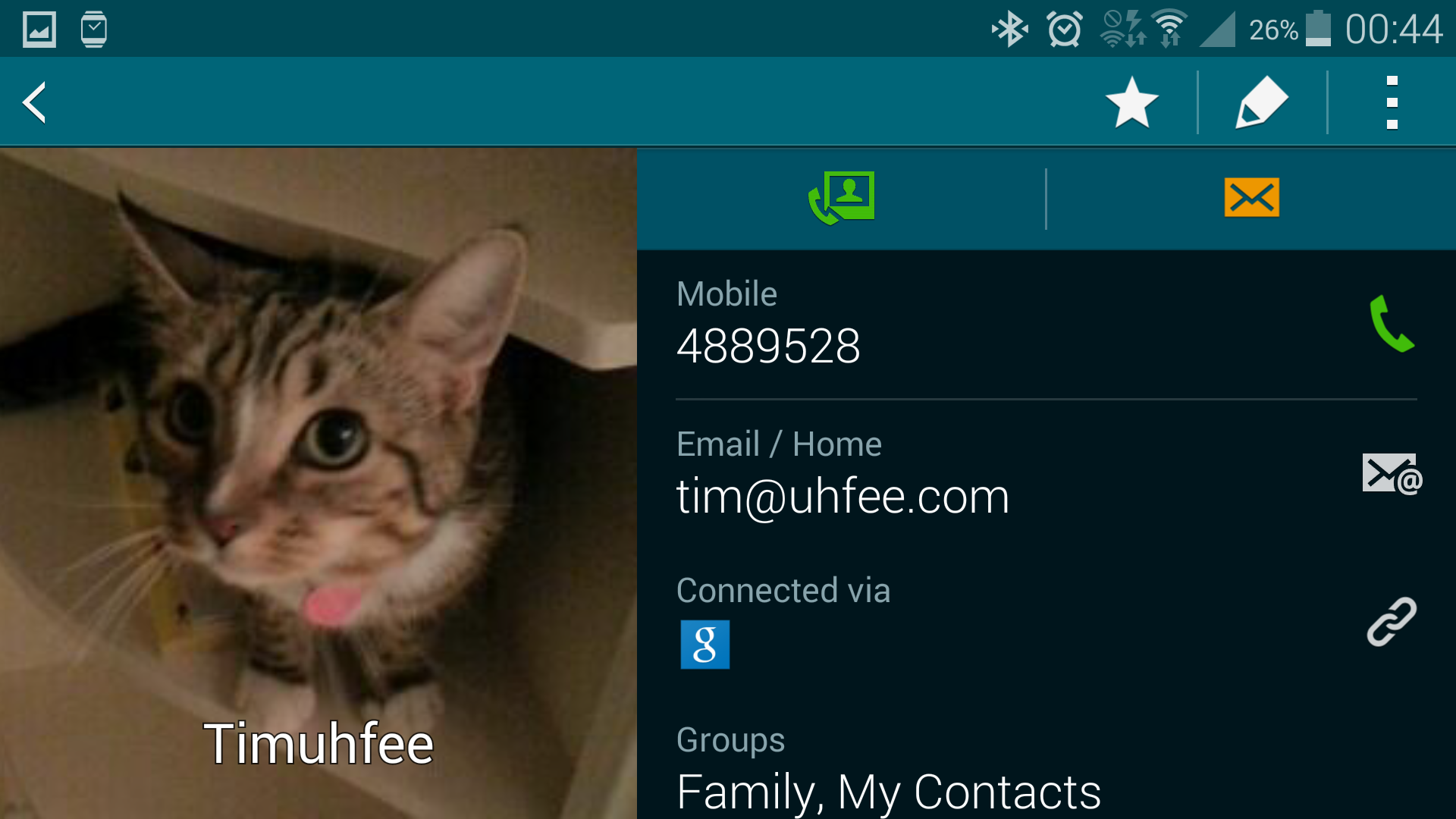Open linked contacts chain icon
Screen dimensions: 1456x819
coord(1392,622)
